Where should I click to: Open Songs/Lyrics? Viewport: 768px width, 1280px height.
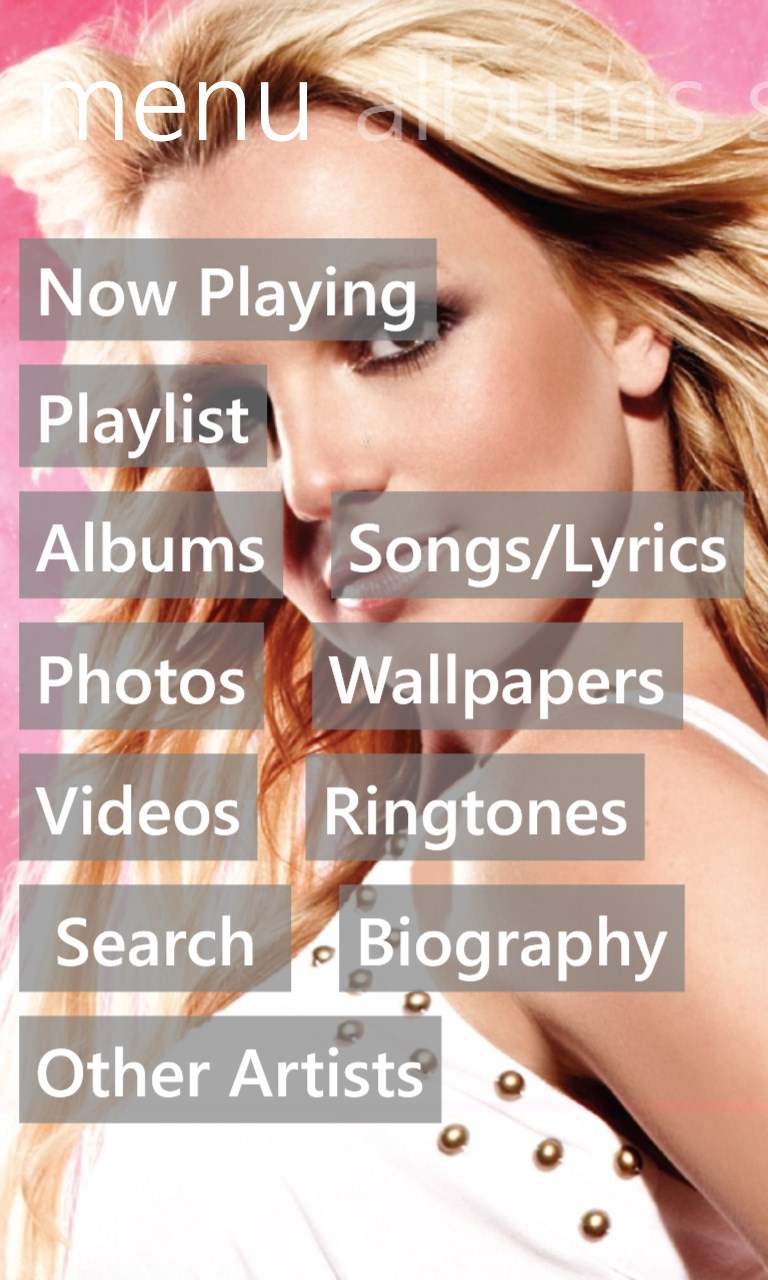(537, 545)
